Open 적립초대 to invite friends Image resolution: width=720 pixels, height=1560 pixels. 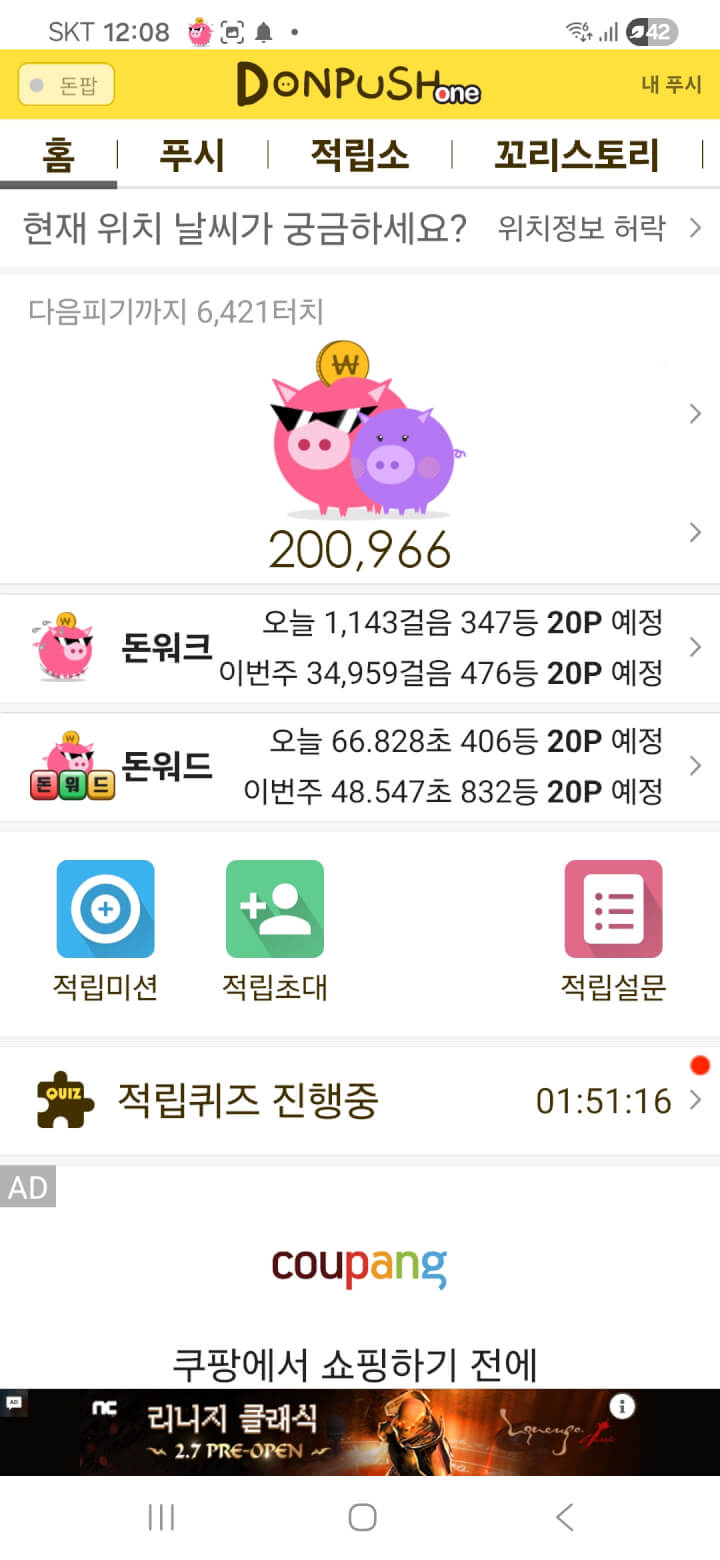coord(275,930)
